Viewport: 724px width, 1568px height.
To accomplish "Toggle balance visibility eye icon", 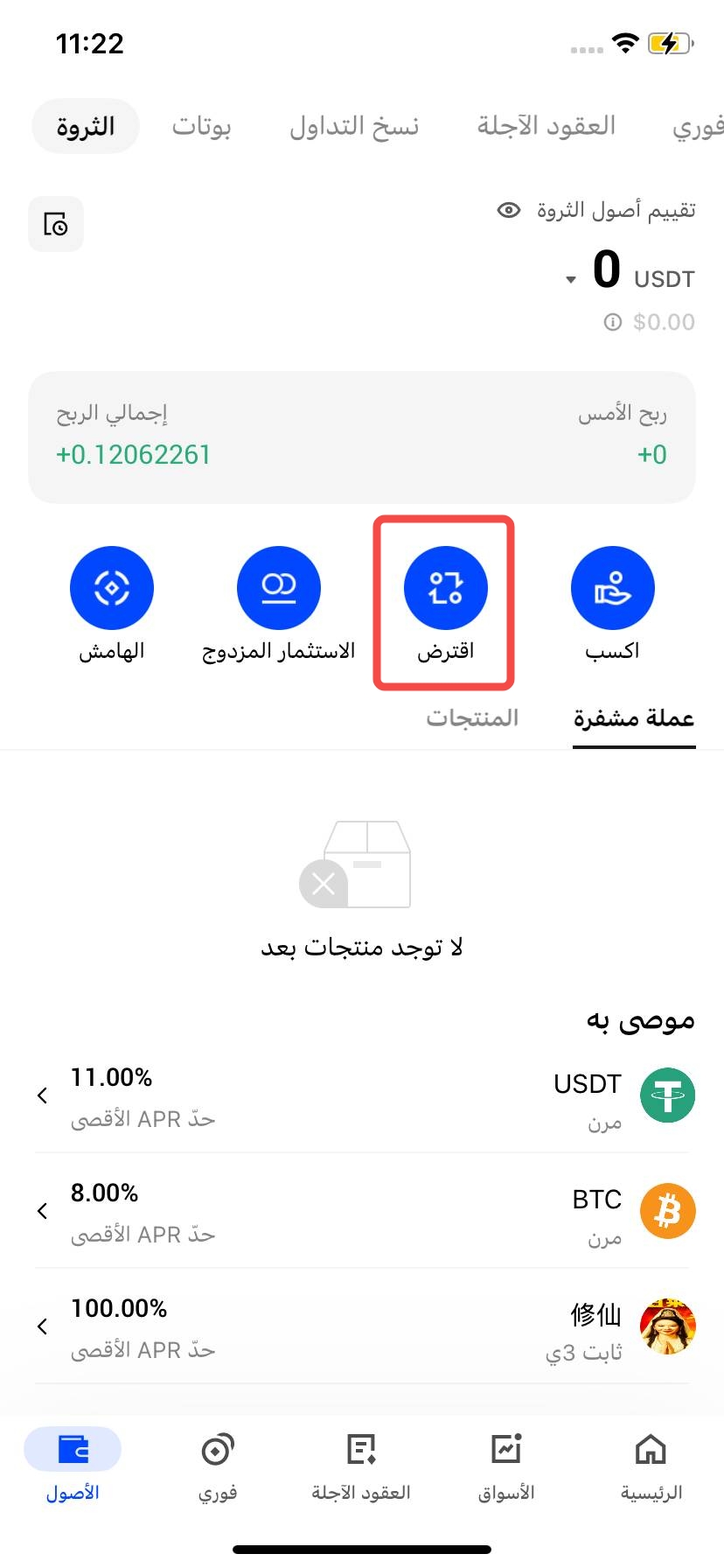I will (x=509, y=210).
